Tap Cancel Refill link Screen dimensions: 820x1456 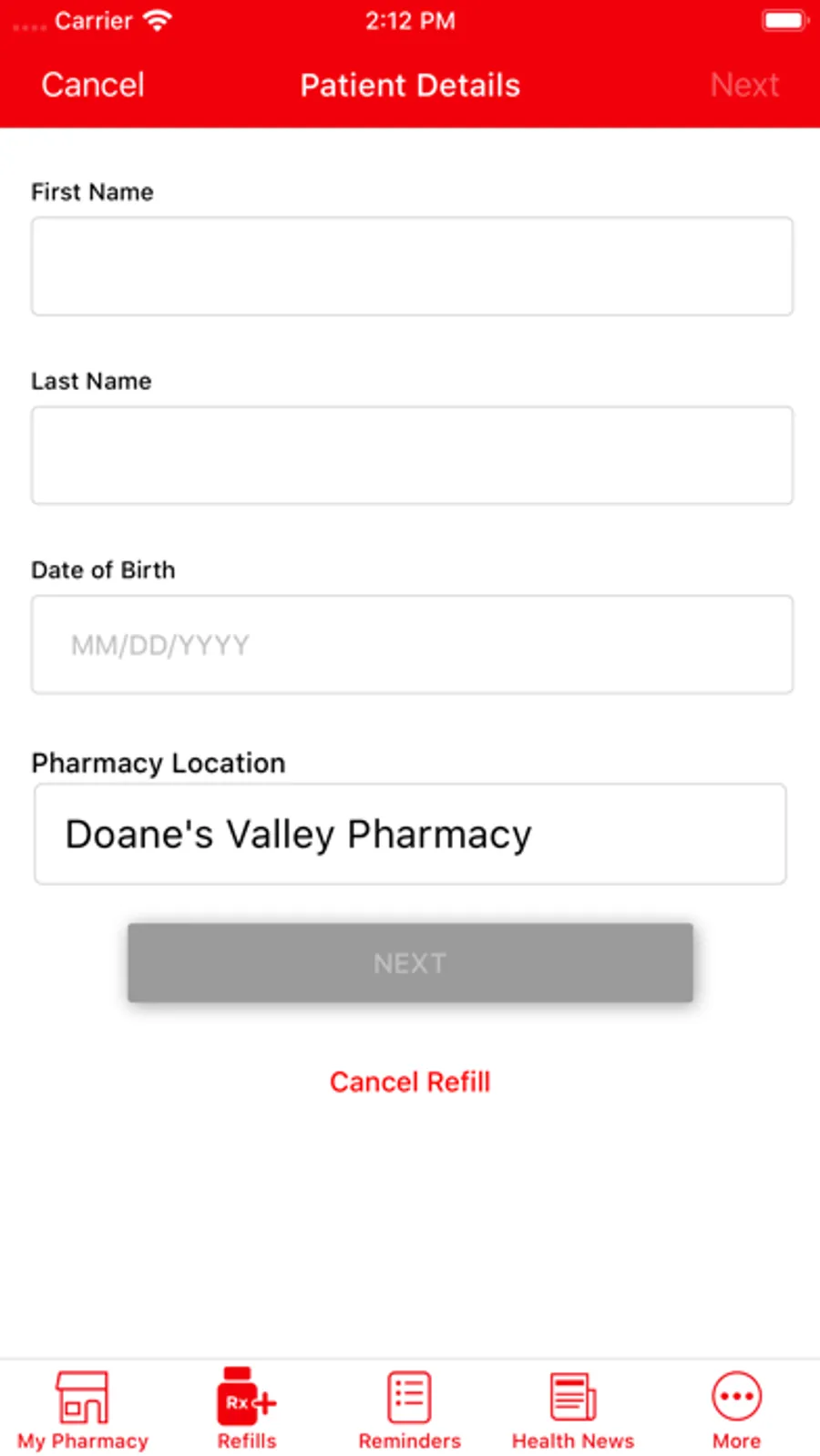(410, 1082)
